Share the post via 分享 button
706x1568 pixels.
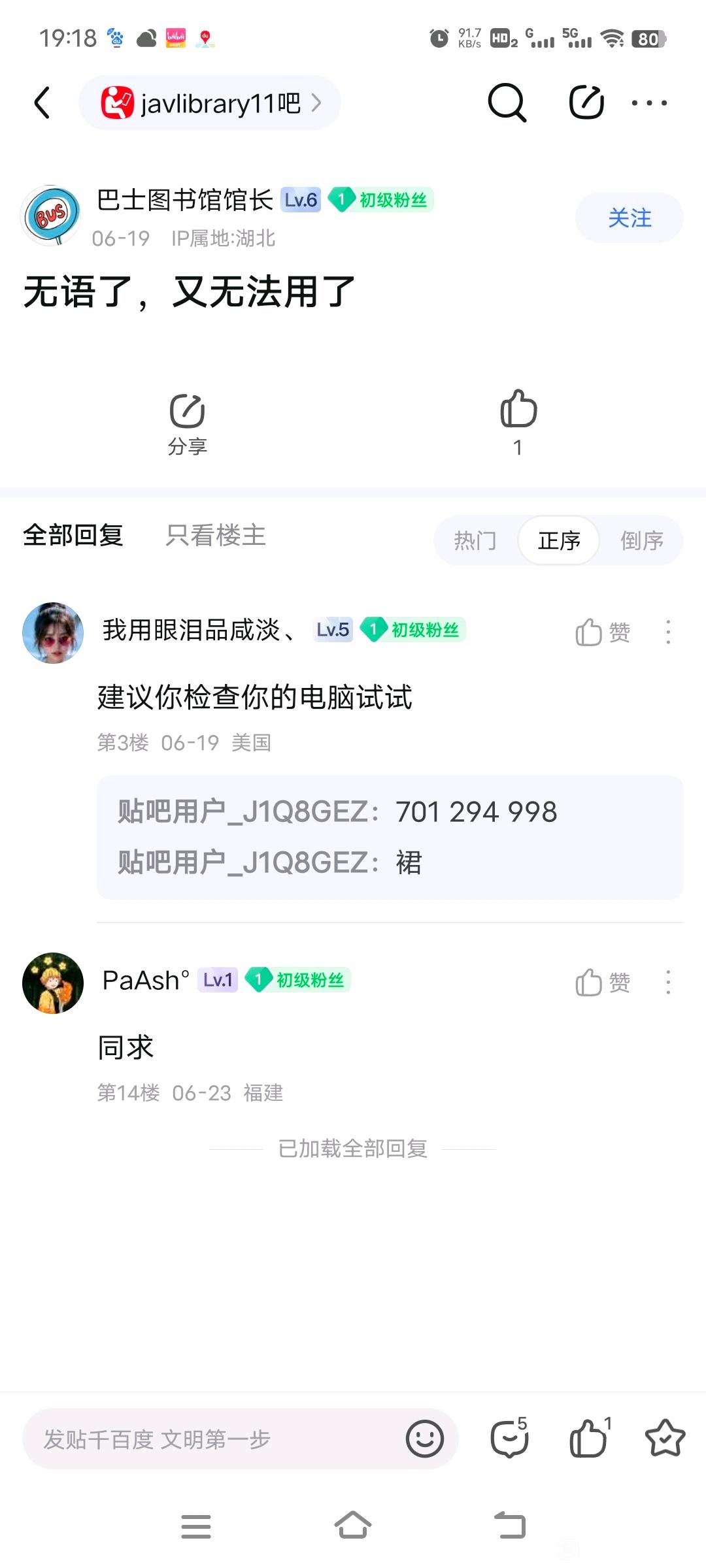(x=188, y=423)
